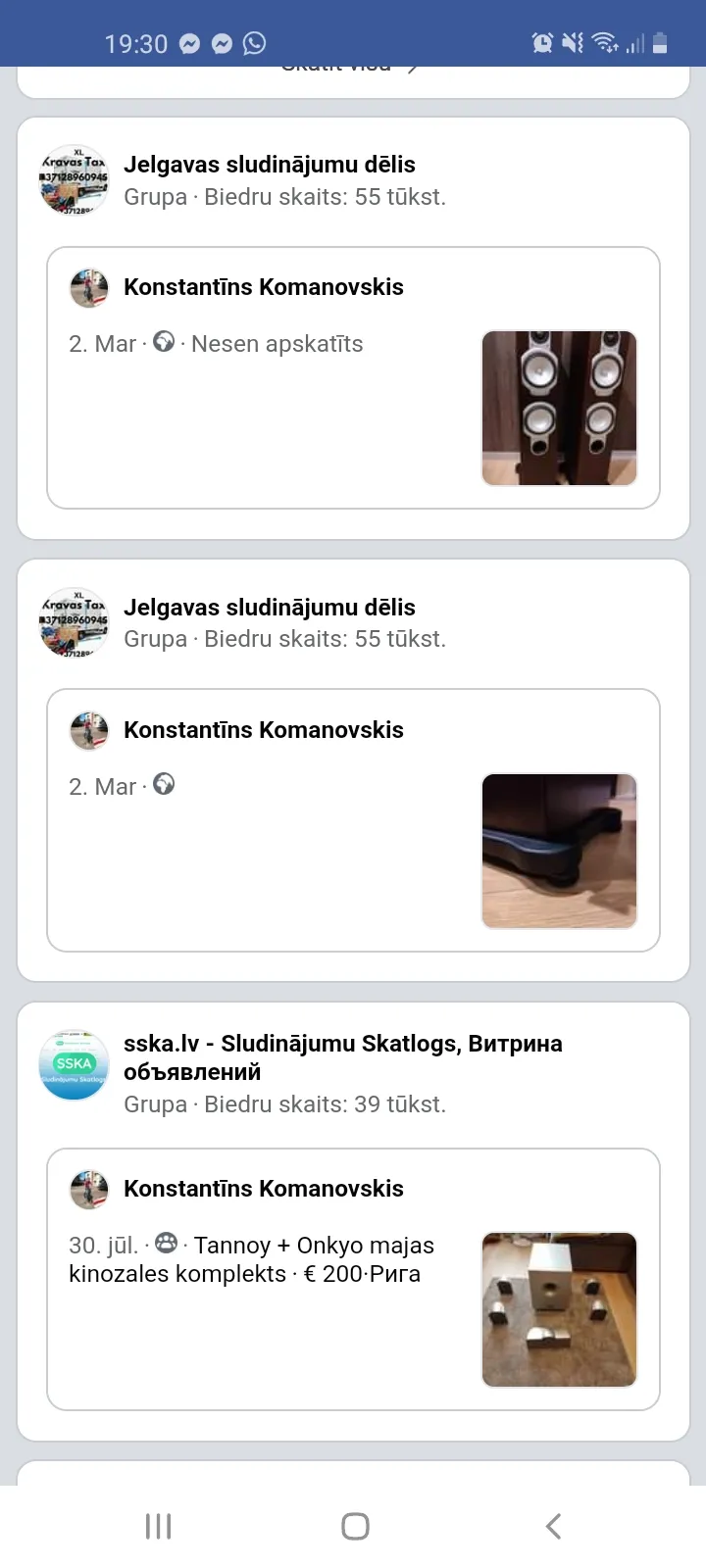The image size is (706, 1568).
Task: Go to the home screen via the home button
Action: 355,1526
